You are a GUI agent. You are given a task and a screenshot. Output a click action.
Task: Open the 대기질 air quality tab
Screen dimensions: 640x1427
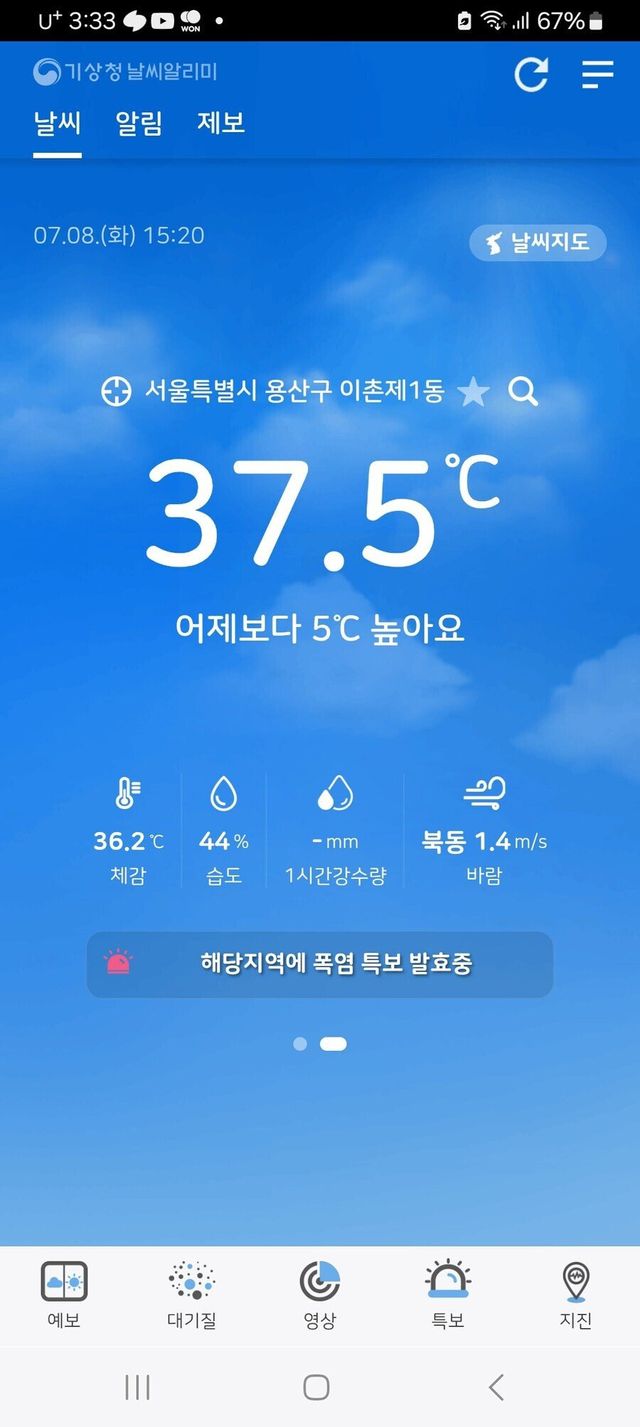click(191, 1295)
